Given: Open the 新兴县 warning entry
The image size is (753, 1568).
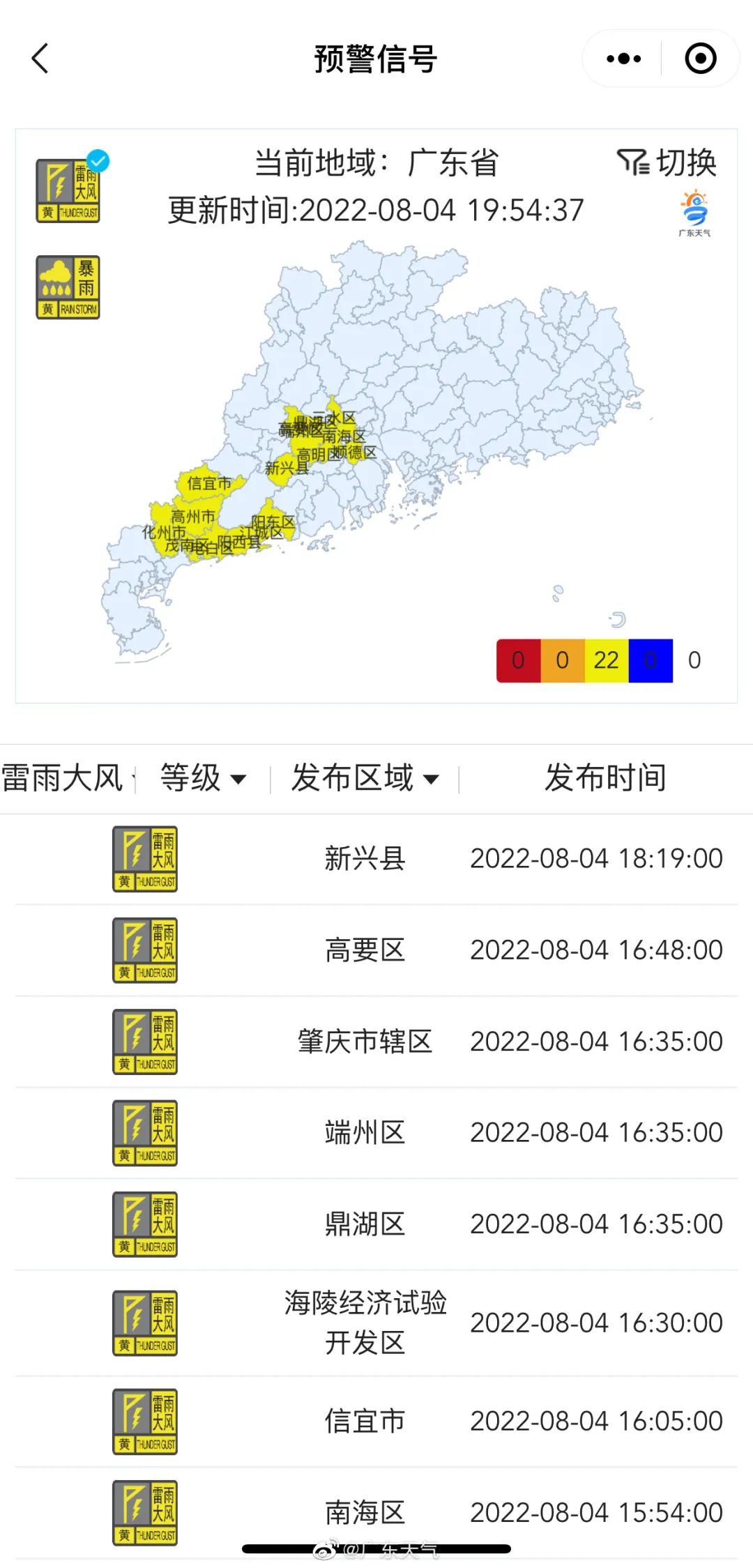Looking at the screenshot, I should pos(376,859).
